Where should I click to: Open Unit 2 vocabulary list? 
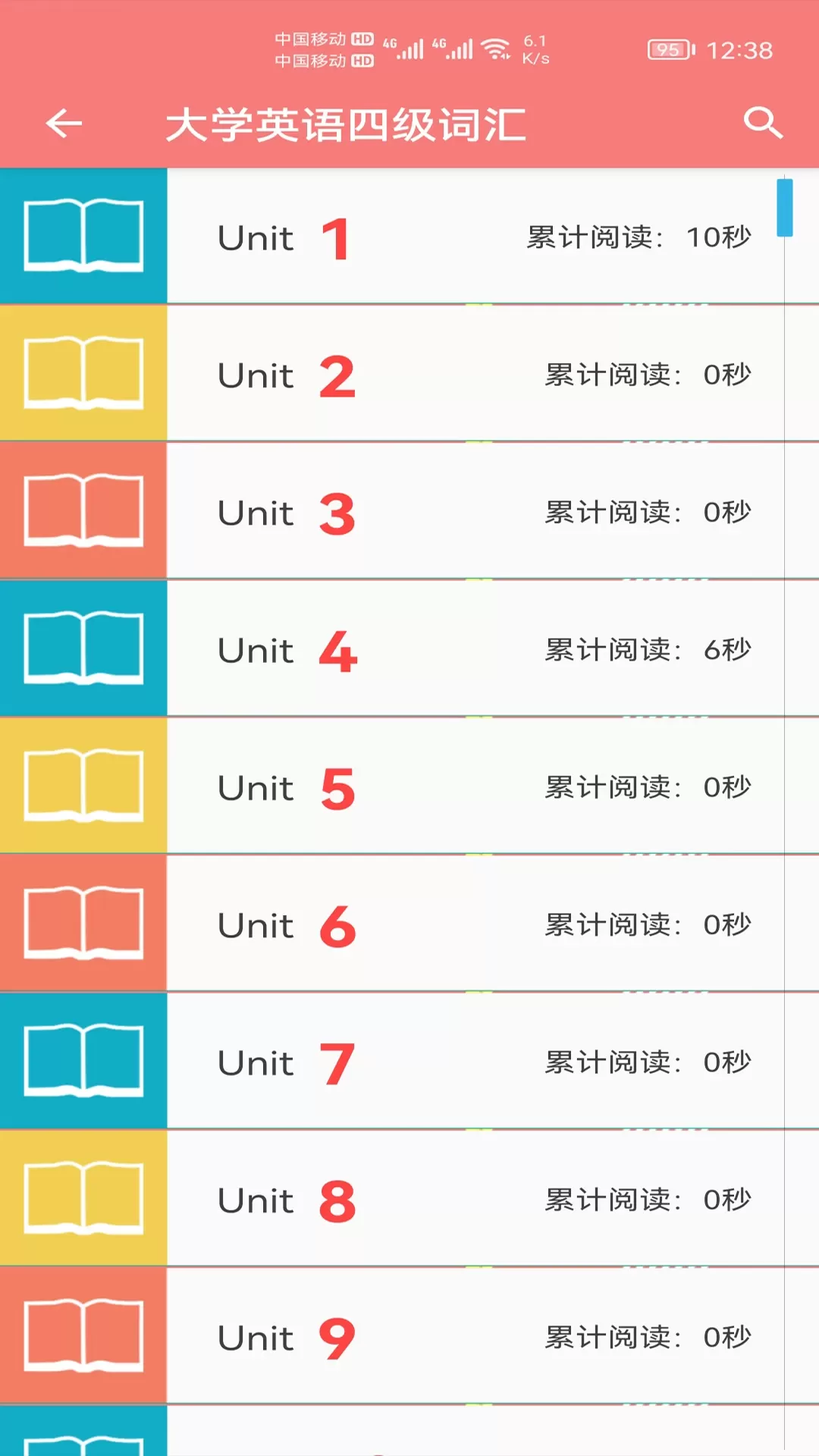pyautogui.click(x=409, y=373)
